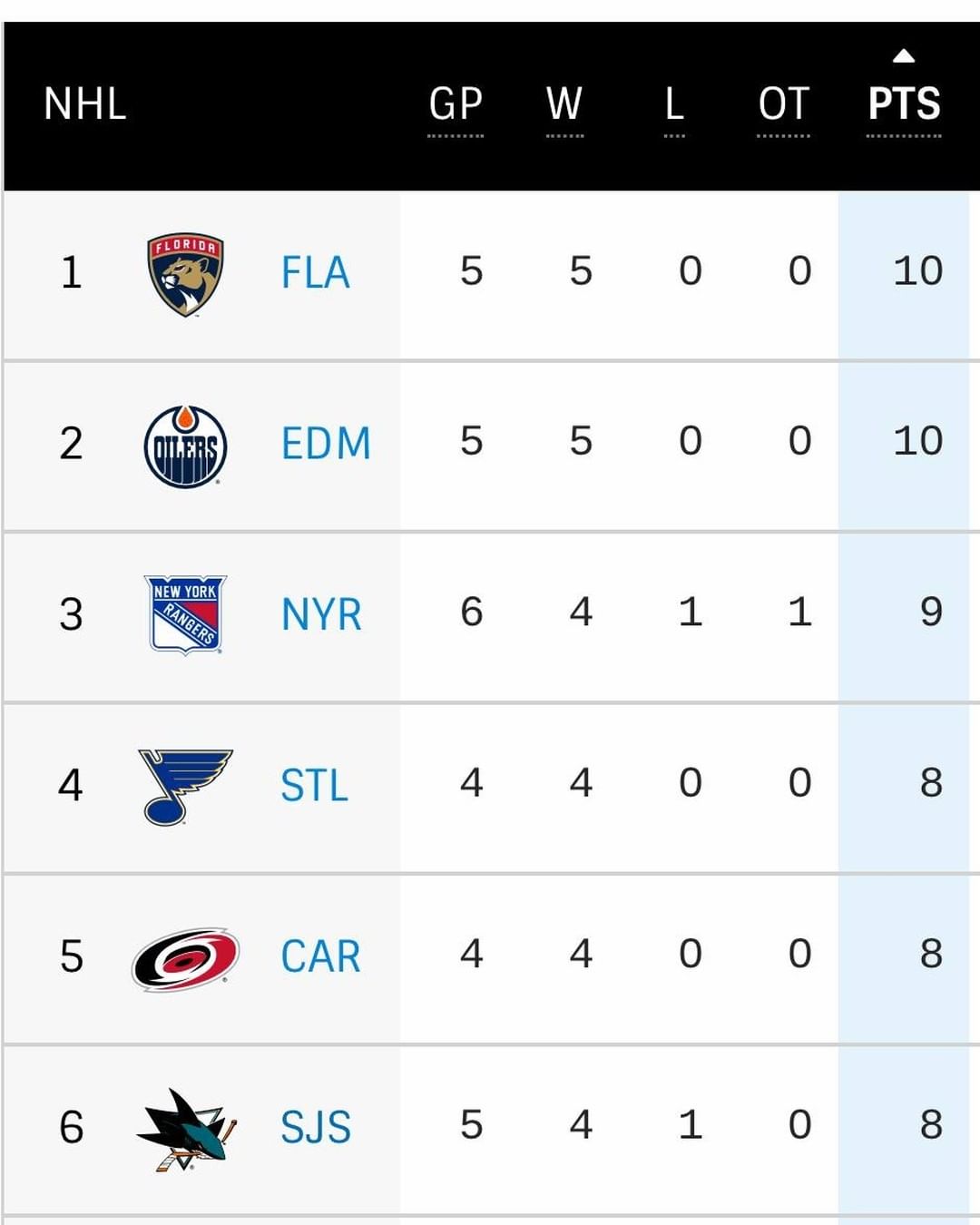Open the STL team page
The height and width of the screenshot is (1225, 980).
pyautogui.click(x=314, y=786)
